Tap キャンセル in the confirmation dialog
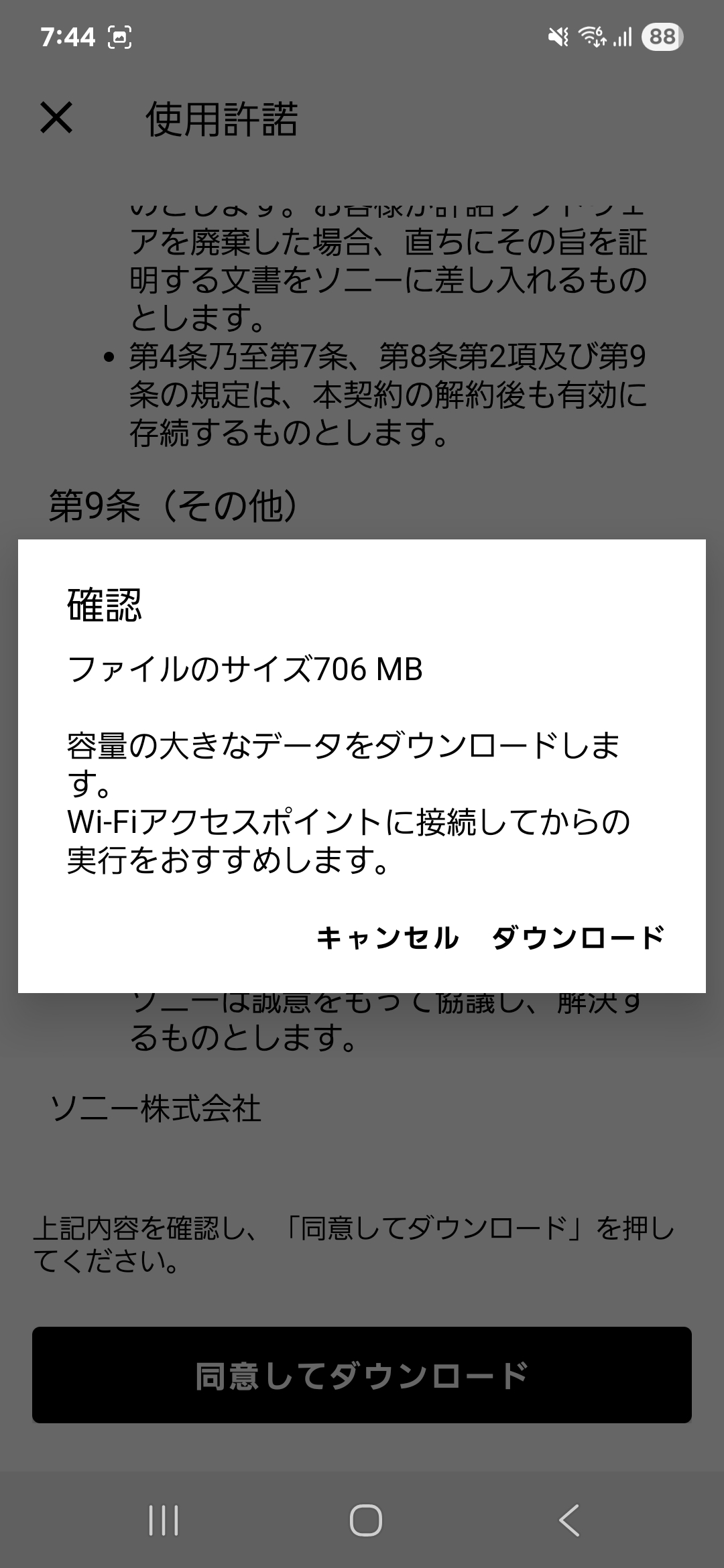Viewport: 724px width, 1568px height. pyautogui.click(x=387, y=937)
